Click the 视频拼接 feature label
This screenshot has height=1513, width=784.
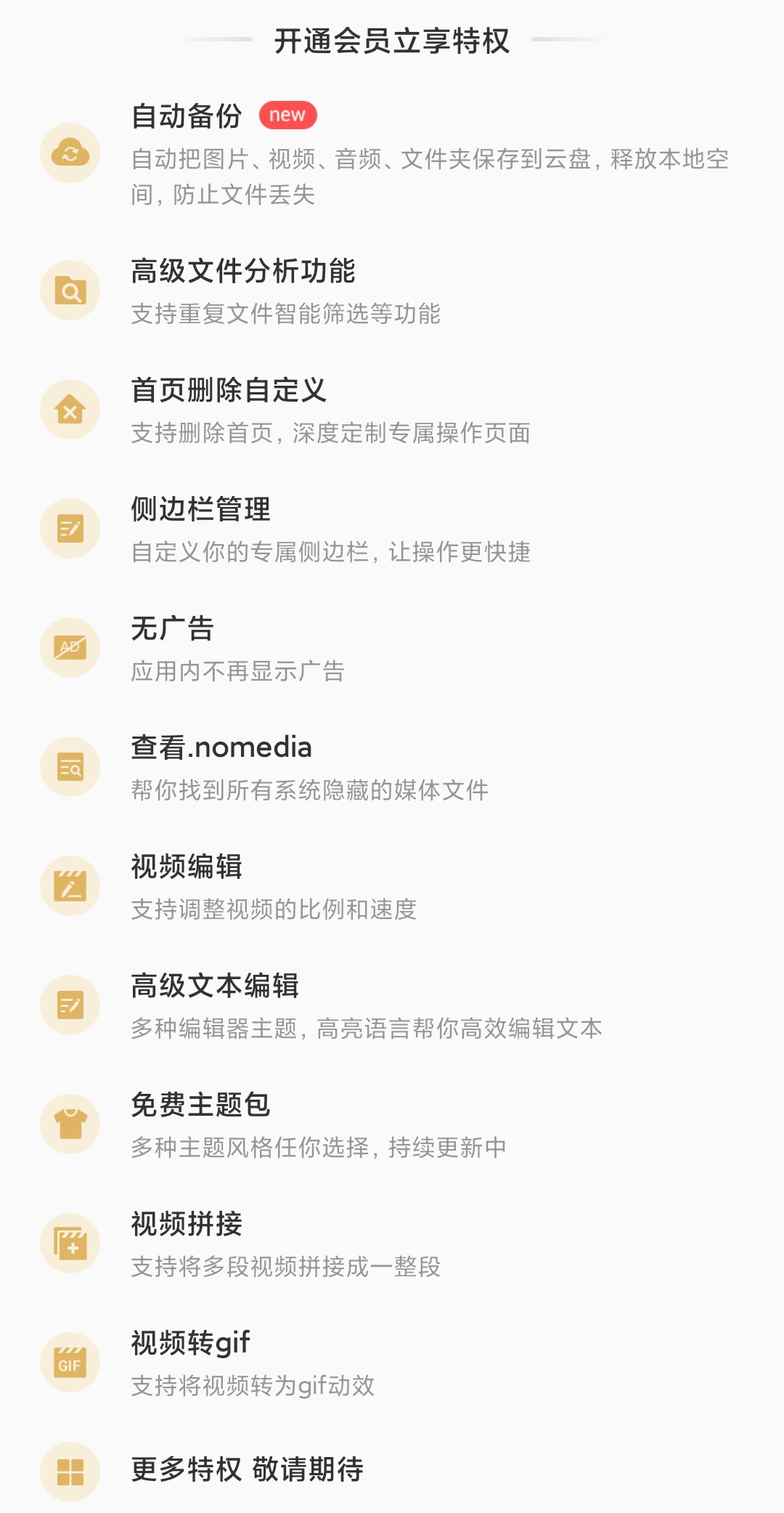click(x=188, y=1224)
